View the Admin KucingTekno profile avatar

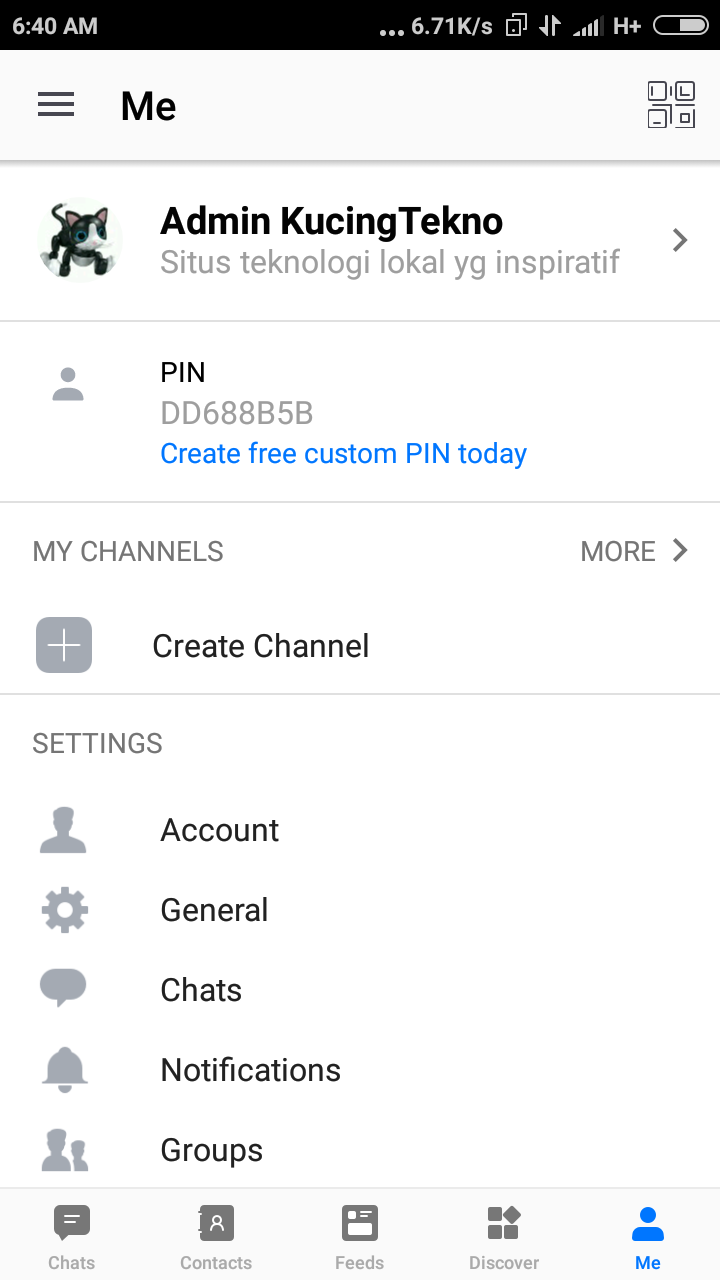(79, 240)
